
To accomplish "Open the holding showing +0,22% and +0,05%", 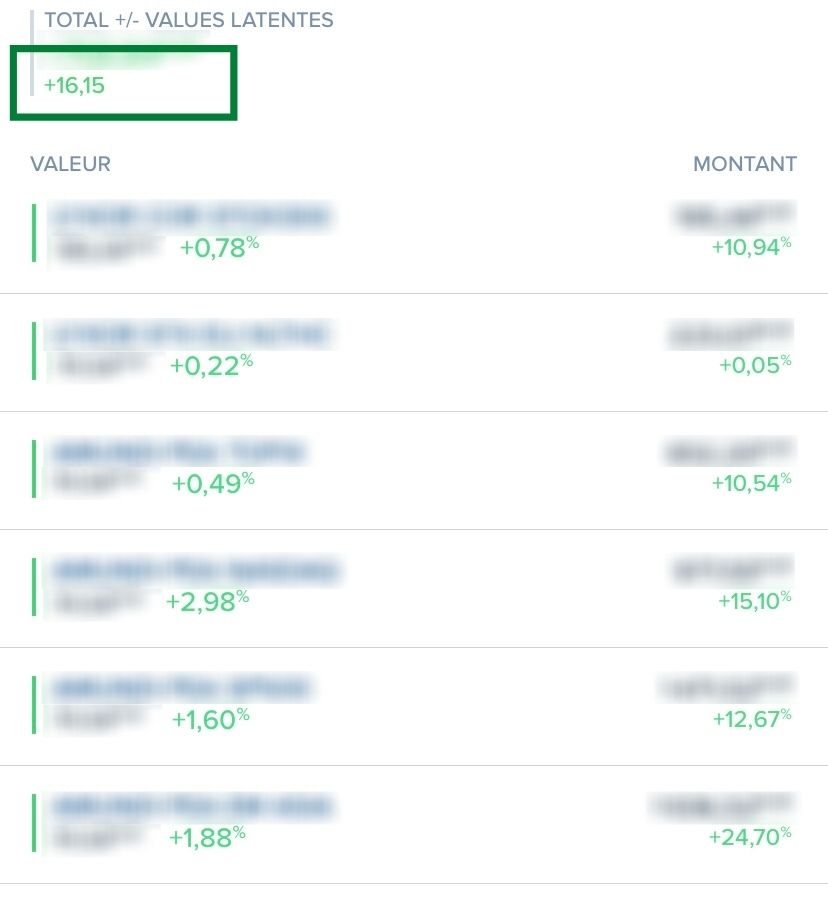I will [414, 351].
